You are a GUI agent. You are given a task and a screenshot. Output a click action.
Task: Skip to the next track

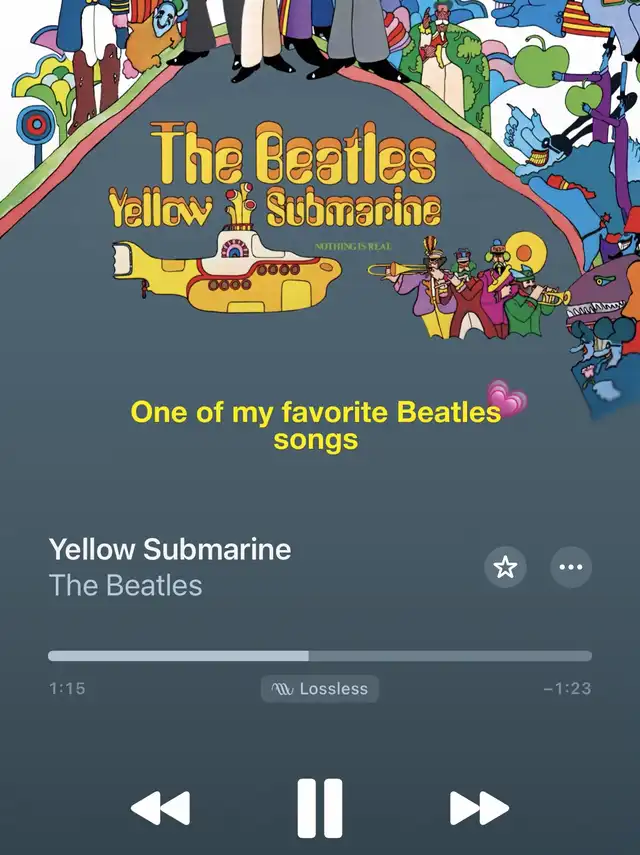[479, 808]
